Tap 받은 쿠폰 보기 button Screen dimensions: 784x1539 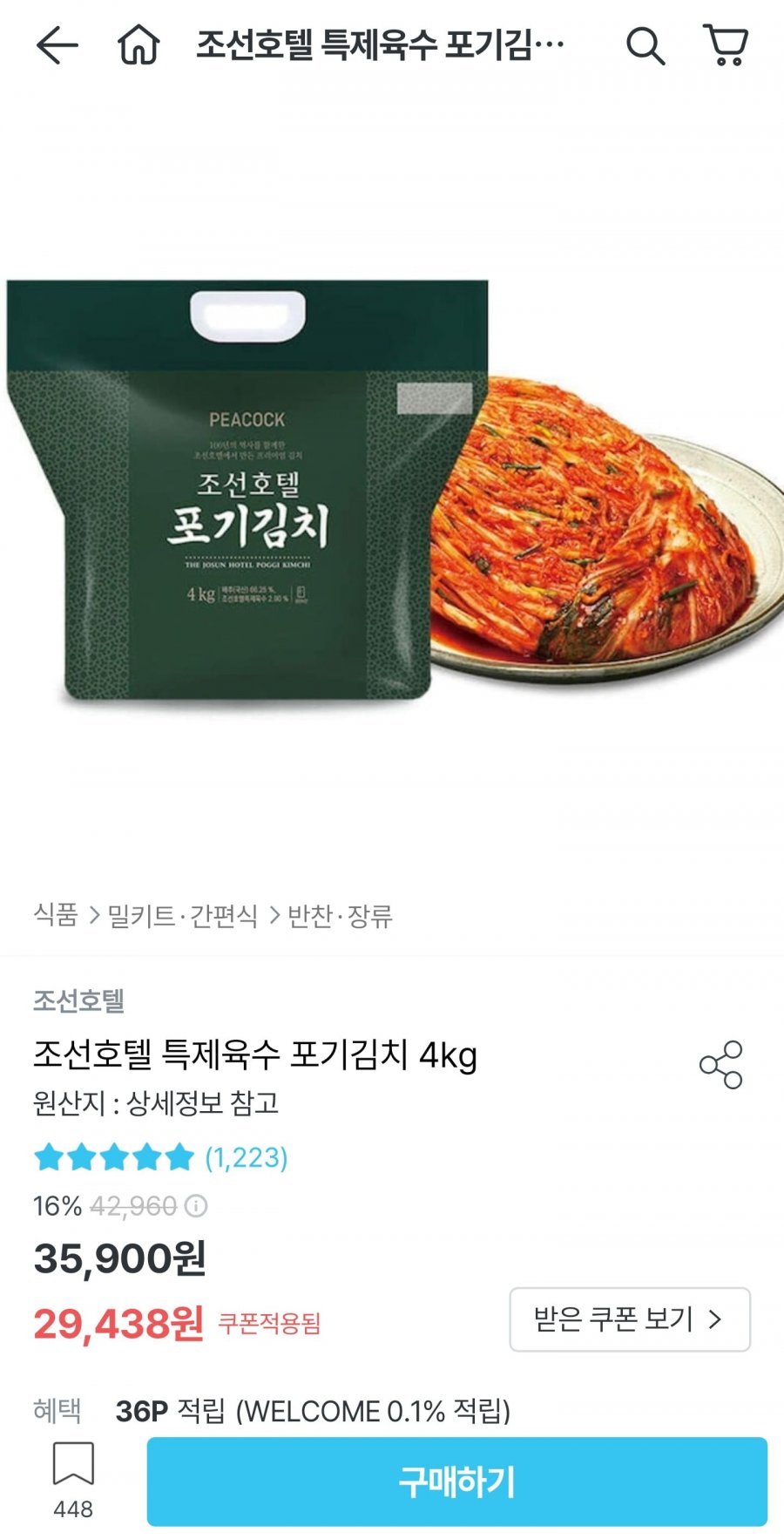pos(629,1319)
